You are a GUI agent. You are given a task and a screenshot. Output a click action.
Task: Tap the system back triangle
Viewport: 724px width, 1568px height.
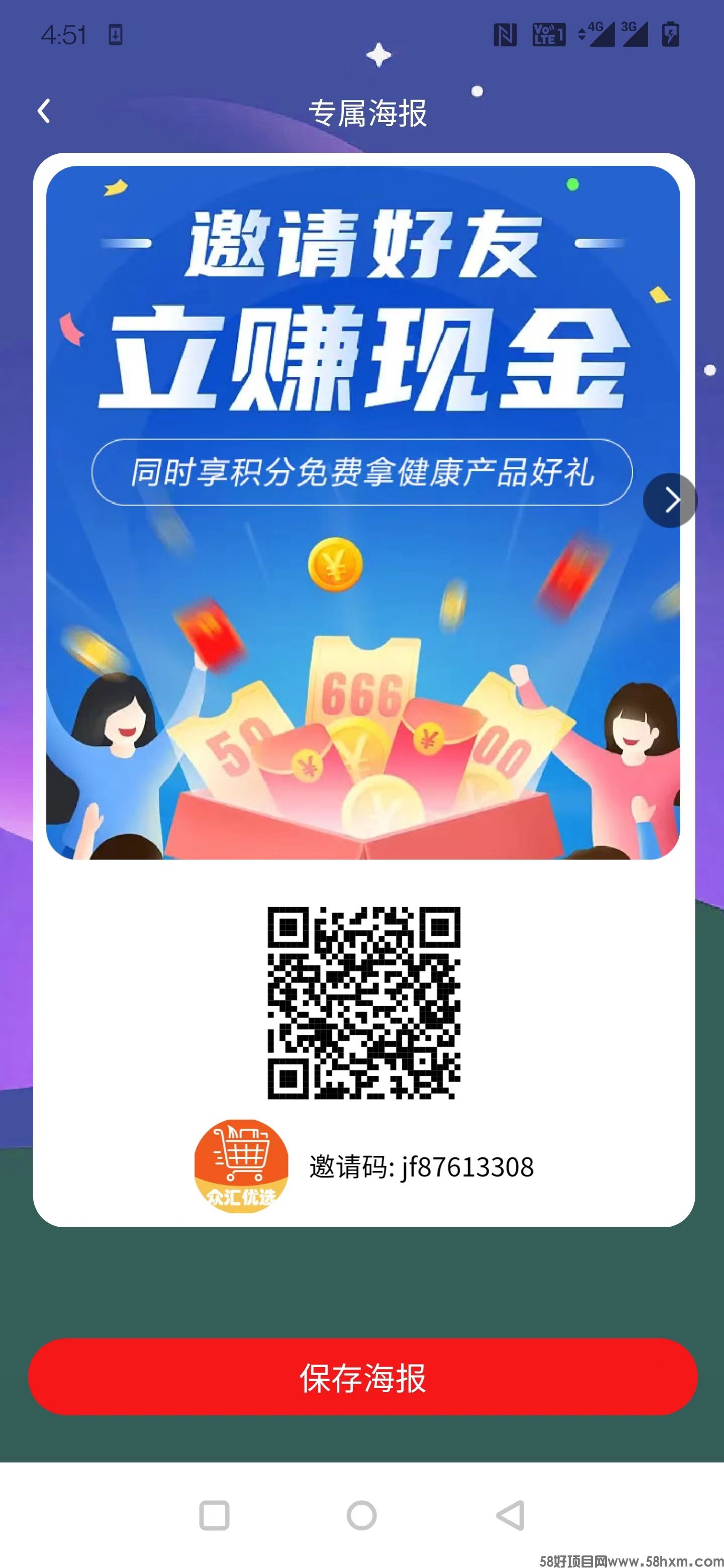[510, 1515]
